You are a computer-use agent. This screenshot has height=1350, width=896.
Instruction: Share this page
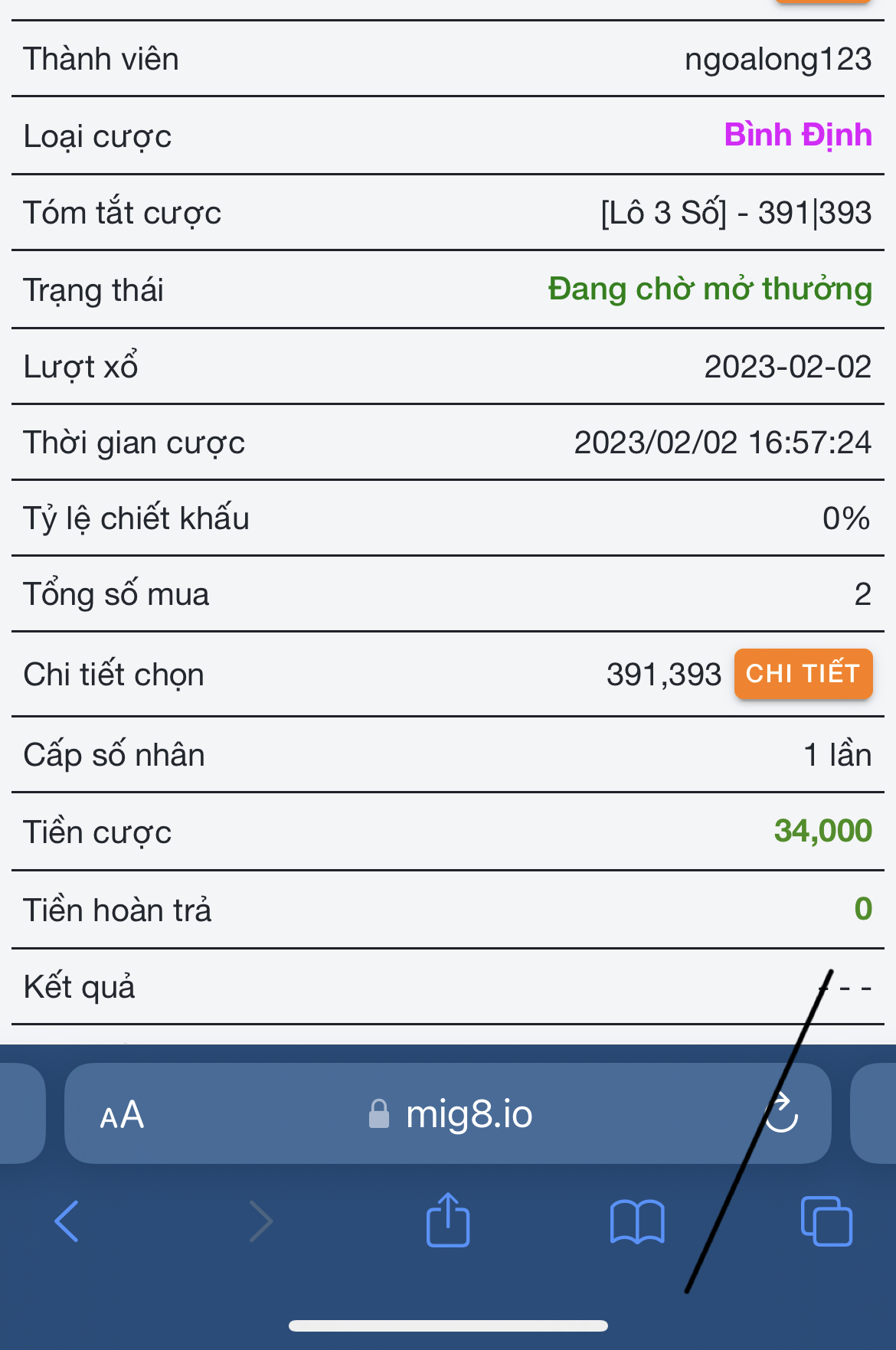click(448, 1221)
